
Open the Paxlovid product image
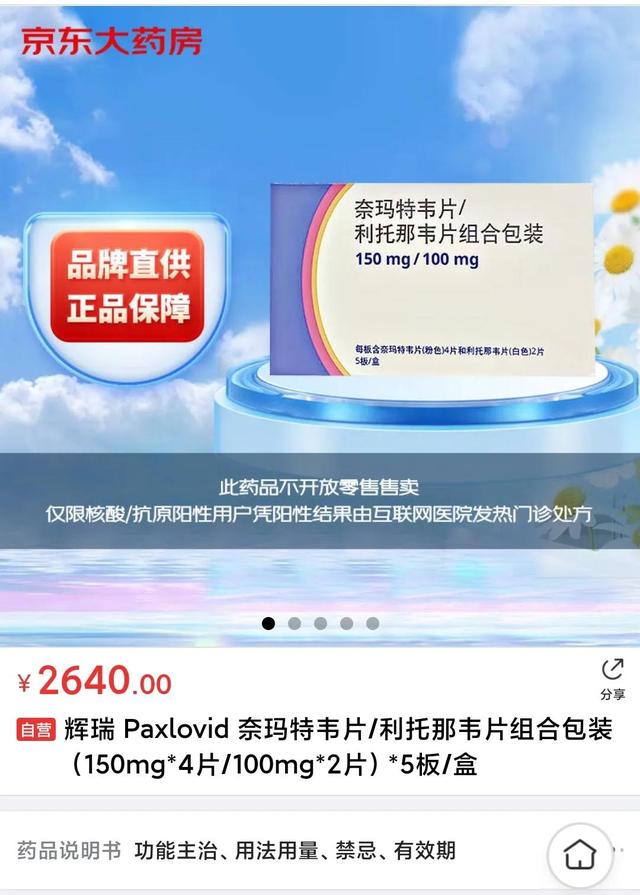(436, 280)
